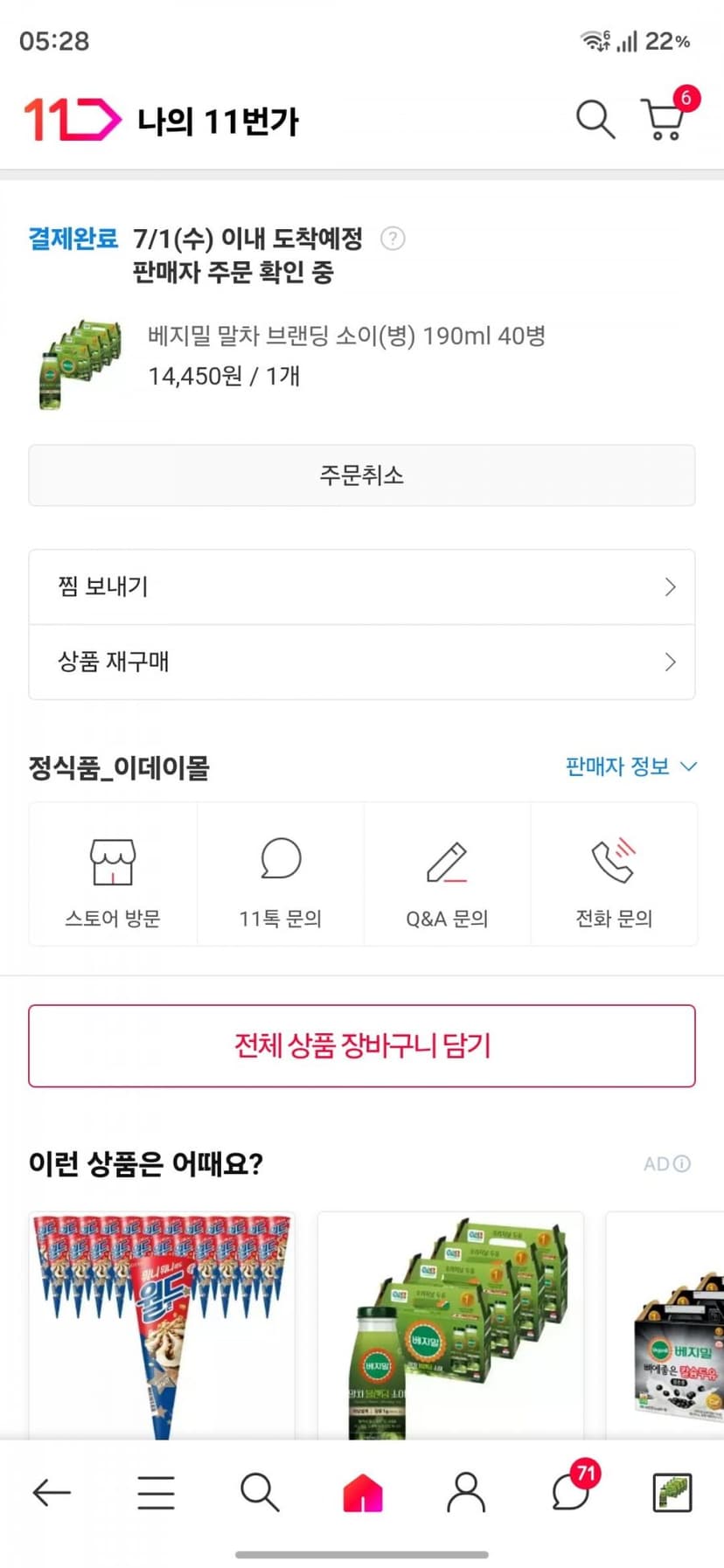The width and height of the screenshot is (724, 1568).
Task: View the 월드콘 ice cream recommended product
Action: (x=162, y=1326)
